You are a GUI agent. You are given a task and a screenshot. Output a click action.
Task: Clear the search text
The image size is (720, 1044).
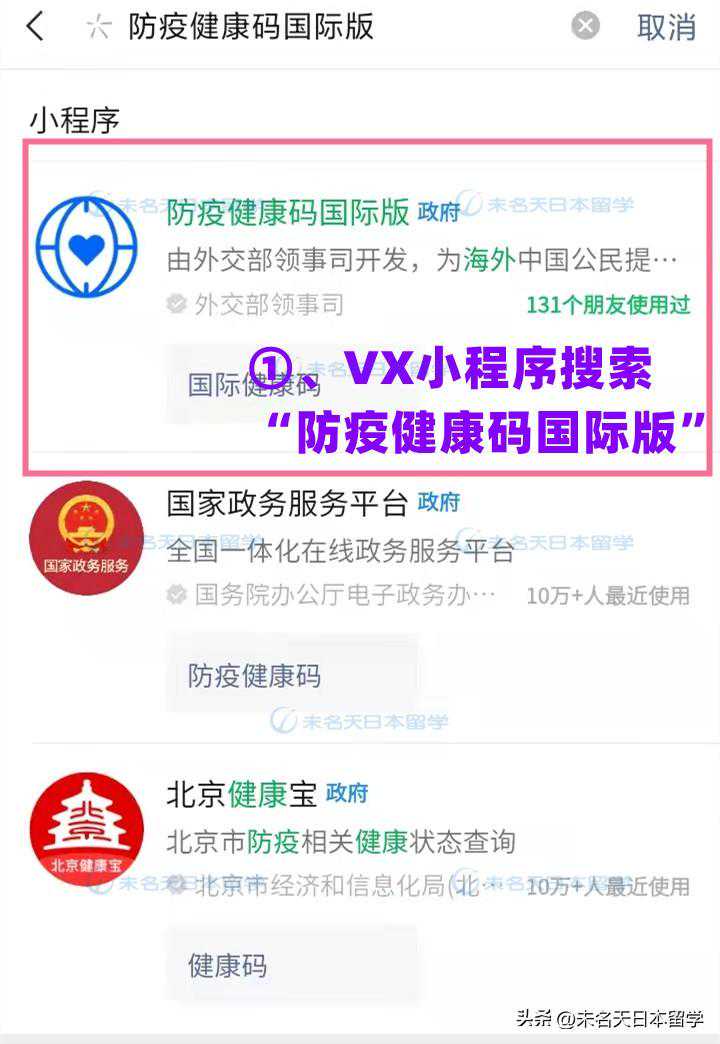pos(585,27)
